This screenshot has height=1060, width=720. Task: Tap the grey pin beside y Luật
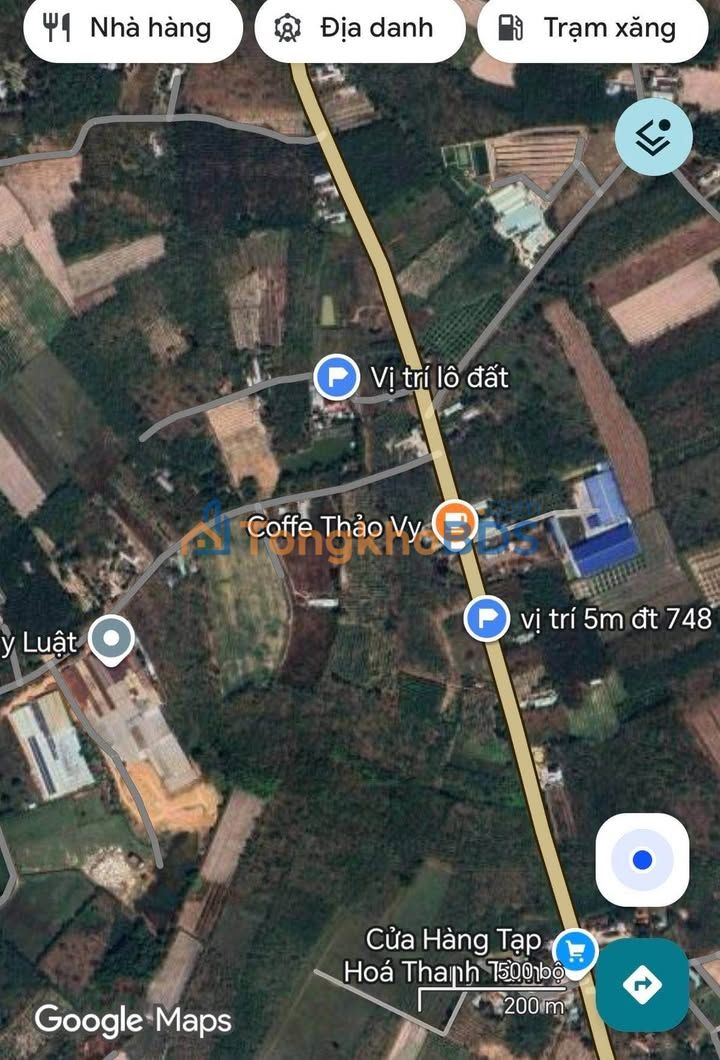111,639
